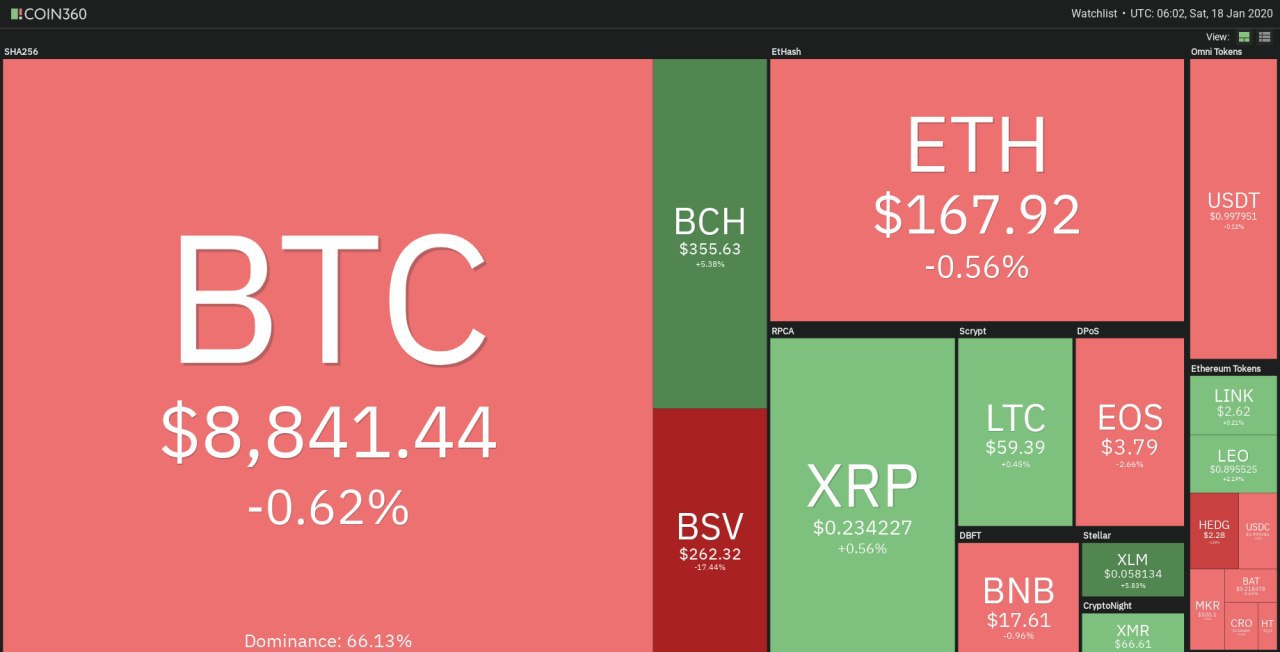This screenshot has width=1280, height=652.
Task: Tap the EOS tile
Action: [x=1130, y=430]
